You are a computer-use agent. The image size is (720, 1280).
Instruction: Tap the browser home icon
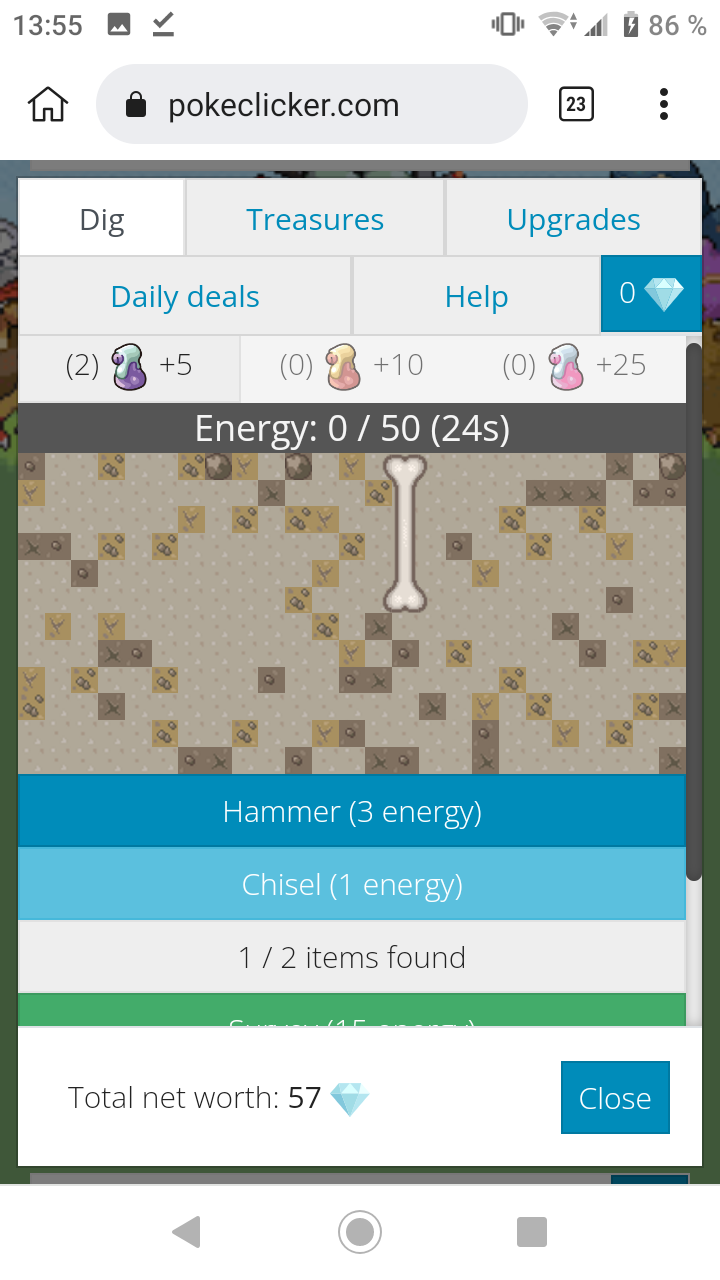click(47, 104)
